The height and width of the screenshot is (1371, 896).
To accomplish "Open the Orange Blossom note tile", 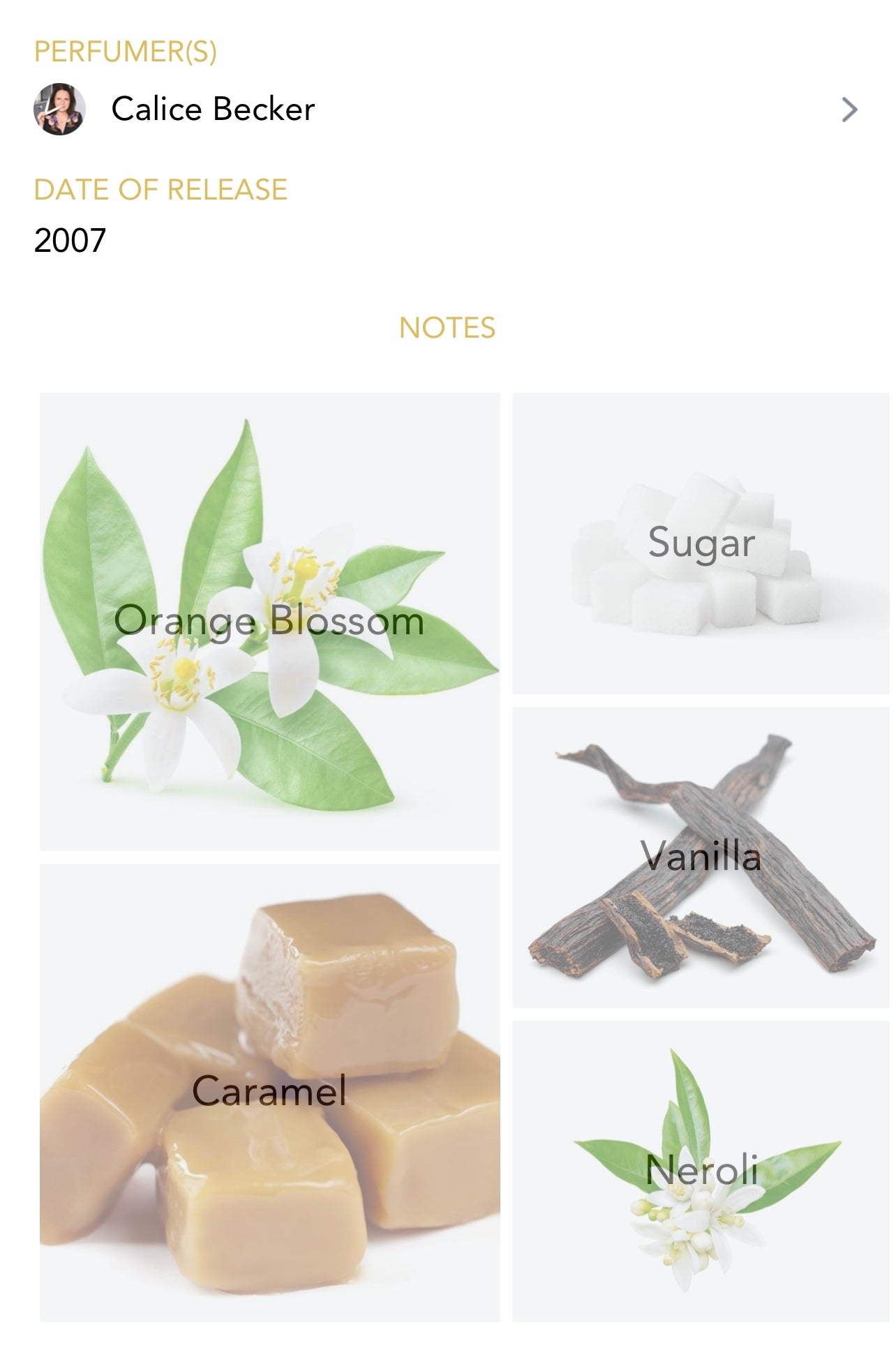I will point(269,621).
